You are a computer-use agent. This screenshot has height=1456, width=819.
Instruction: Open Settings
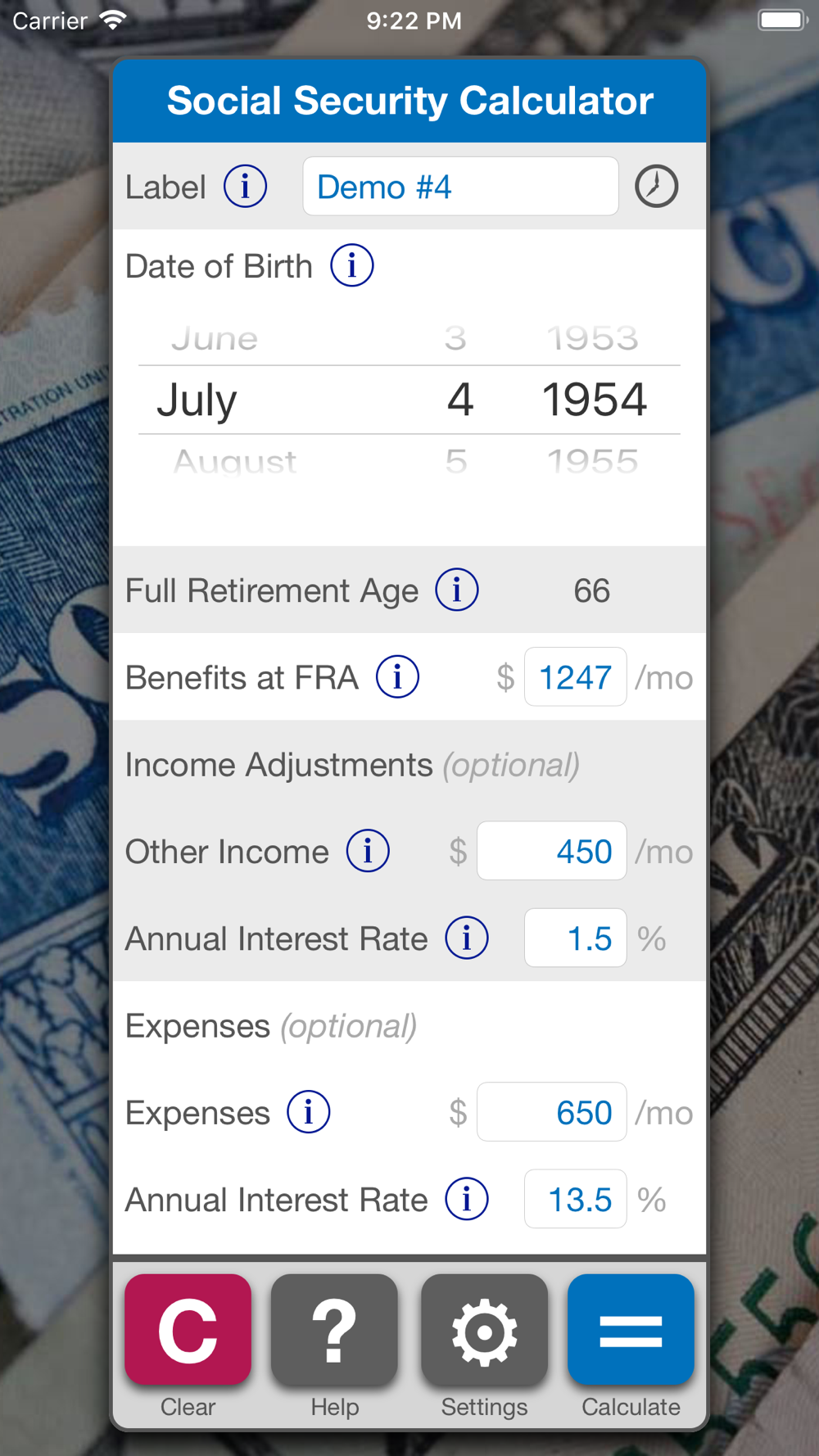(484, 1329)
